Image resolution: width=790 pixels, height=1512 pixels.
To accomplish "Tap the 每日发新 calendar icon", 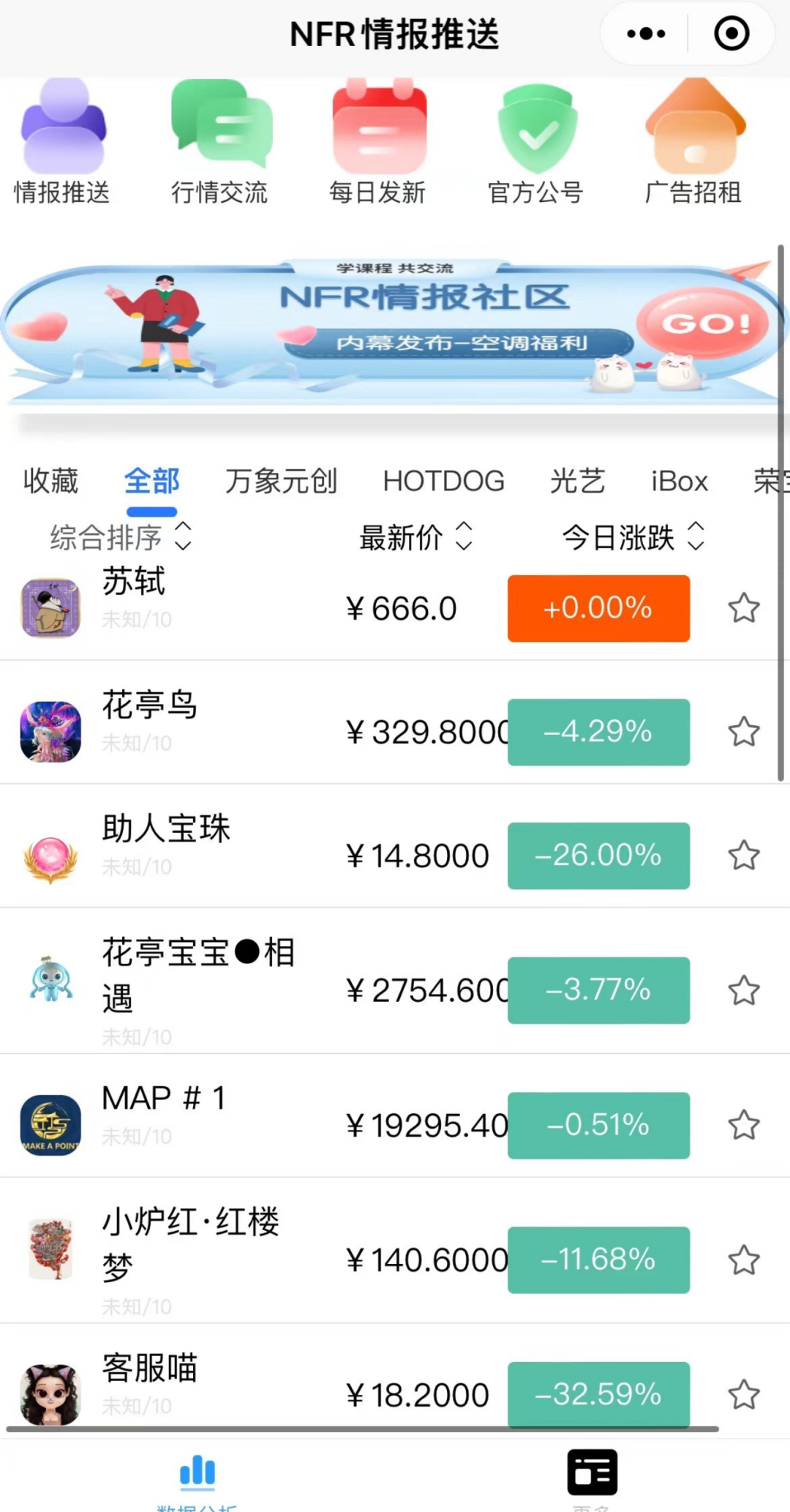I will (379, 128).
